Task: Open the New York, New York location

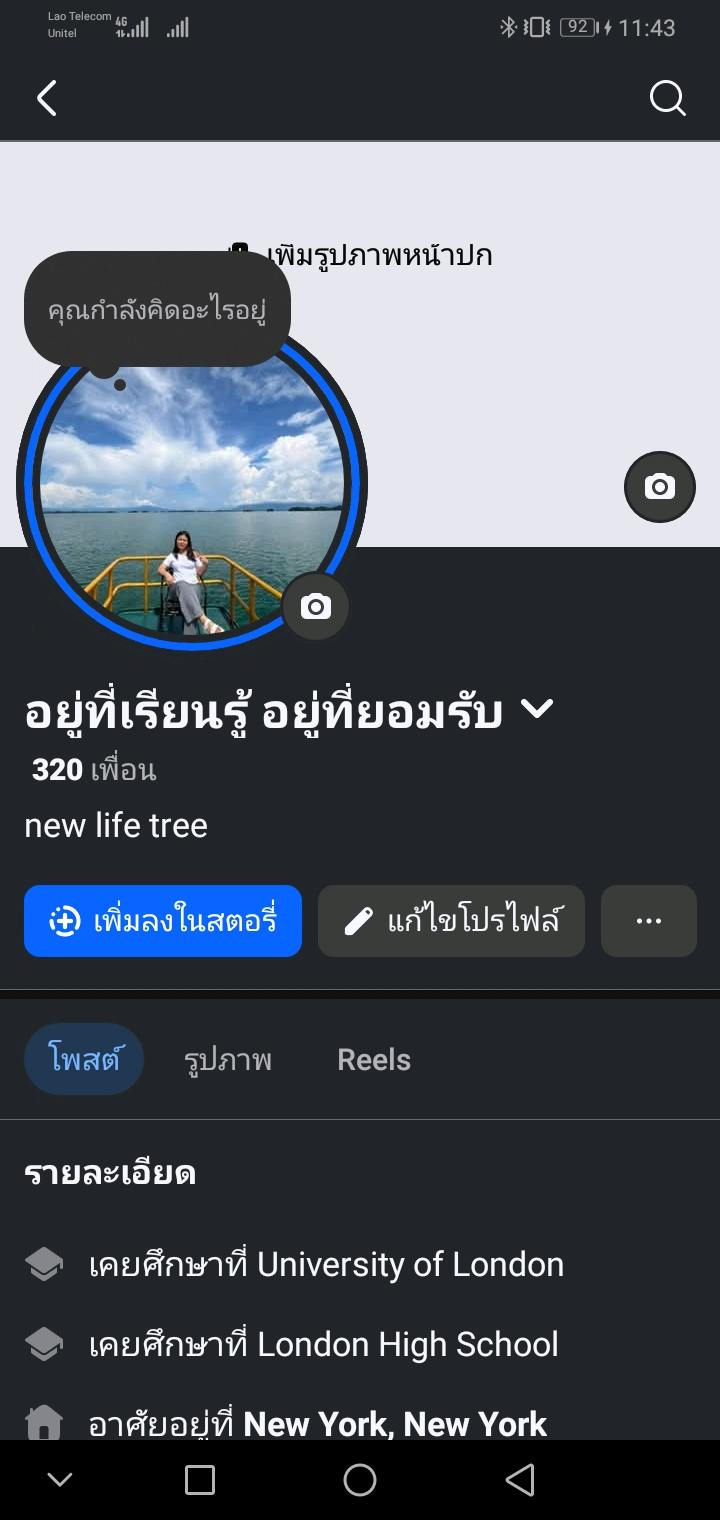Action: coord(395,1423)
